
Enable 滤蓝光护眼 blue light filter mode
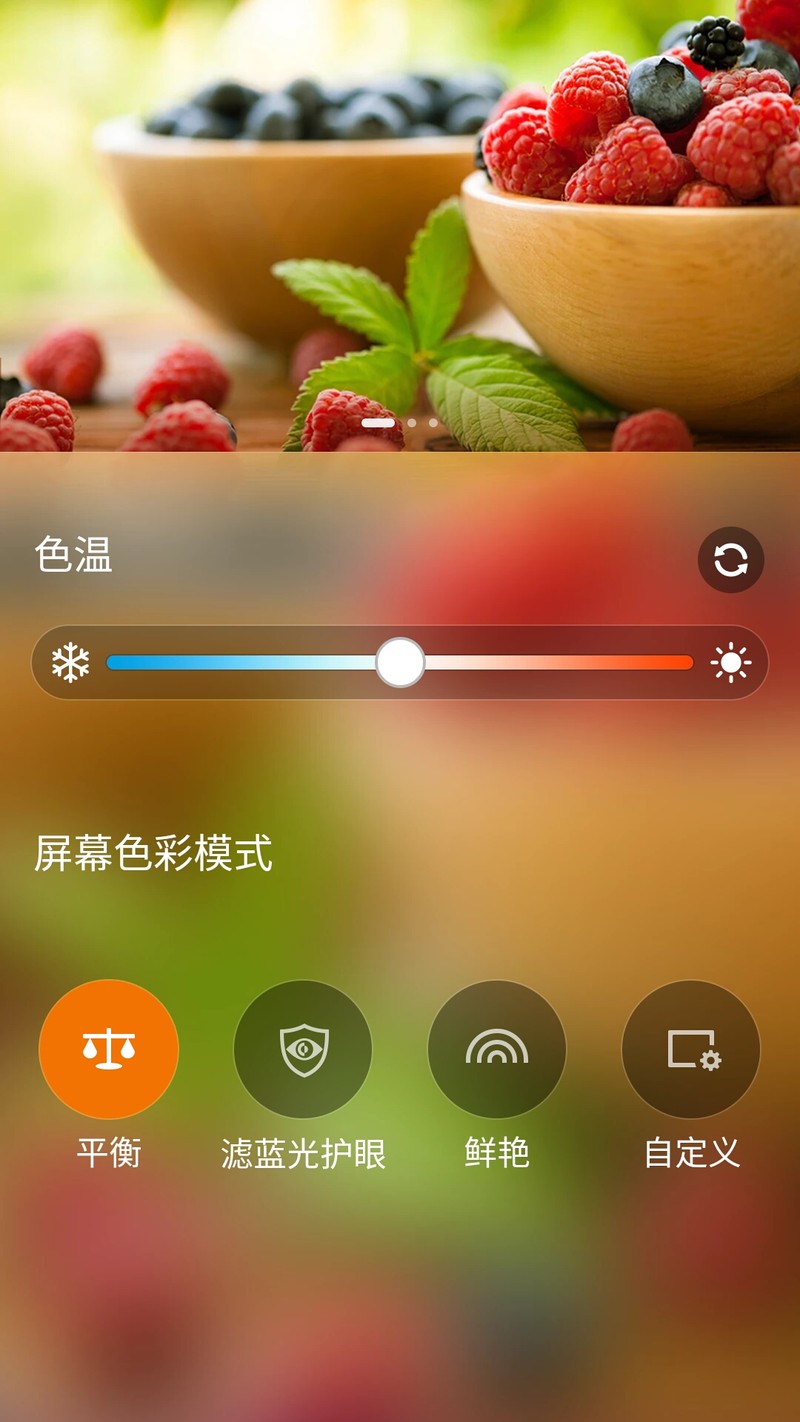[302, 1049]
